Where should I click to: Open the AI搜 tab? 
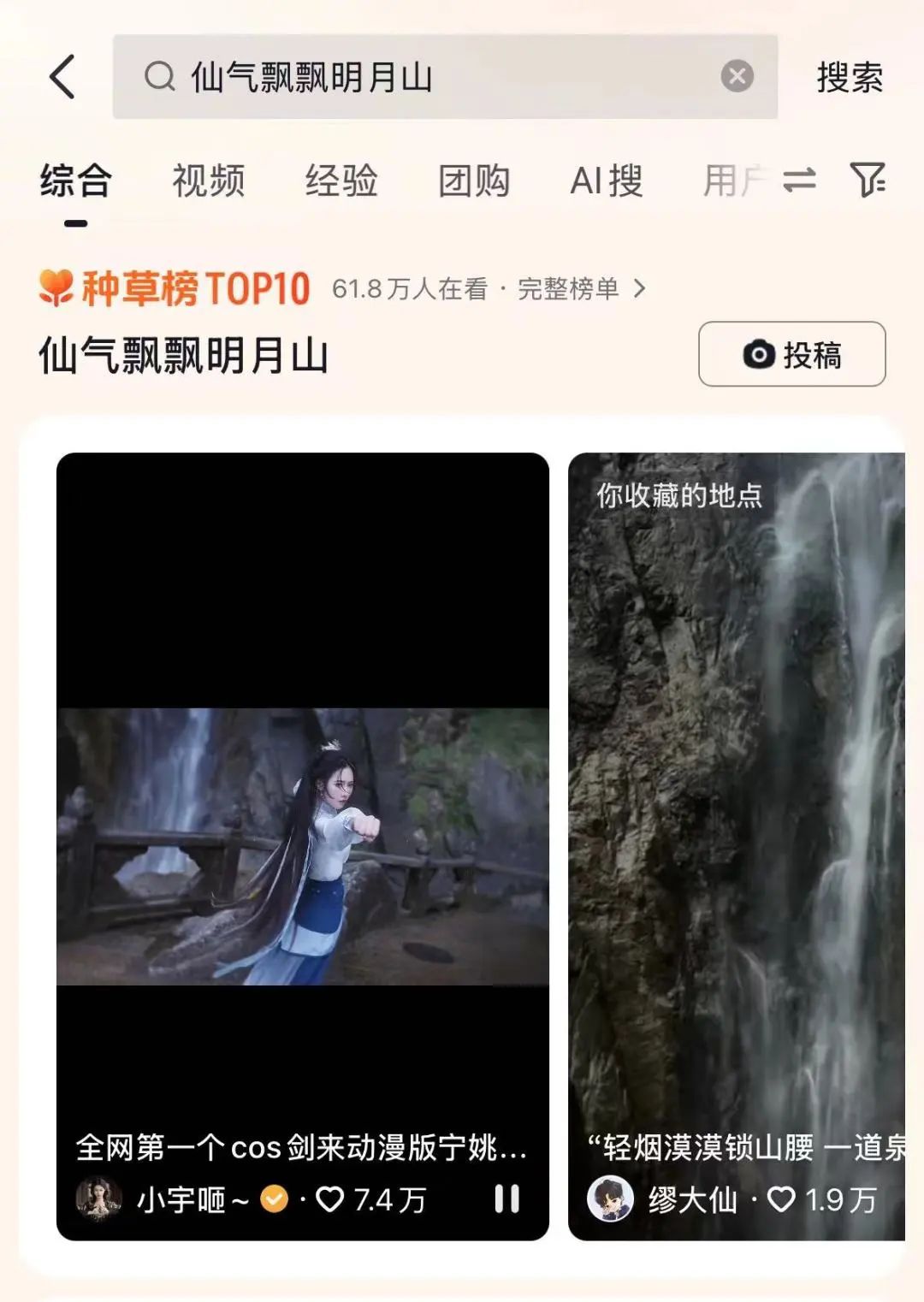click(606, 181)
